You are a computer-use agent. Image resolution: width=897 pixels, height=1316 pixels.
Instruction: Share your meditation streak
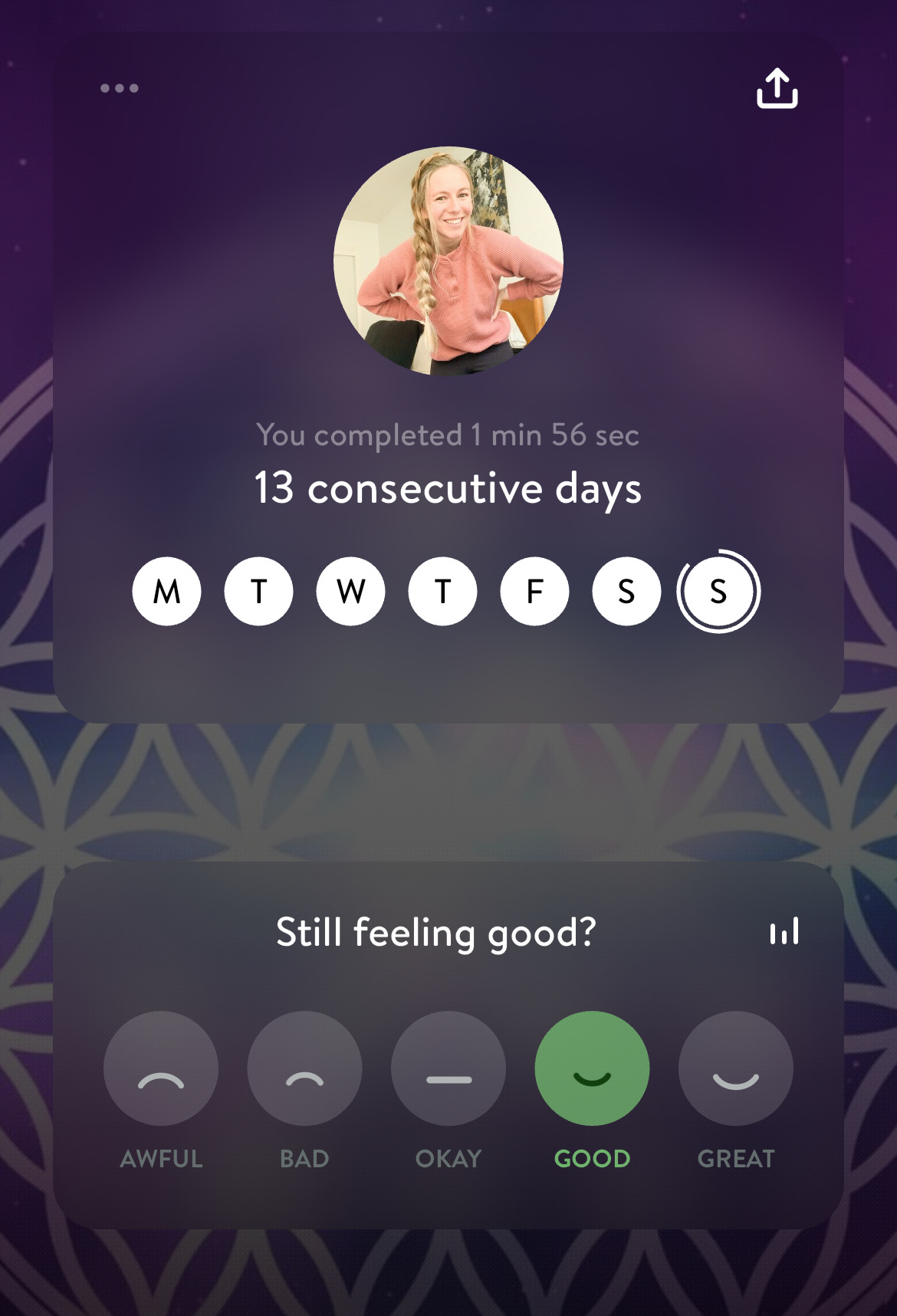[777, 89]
